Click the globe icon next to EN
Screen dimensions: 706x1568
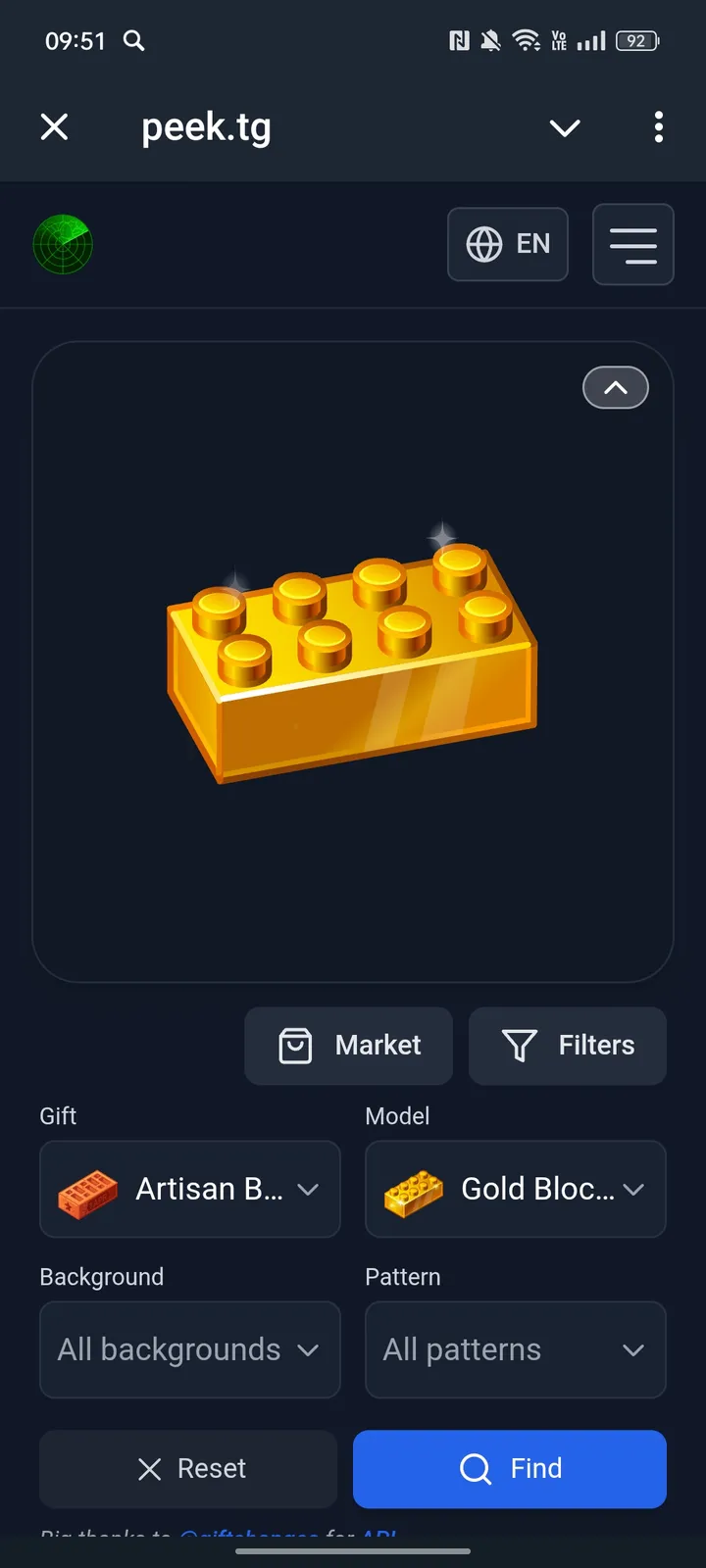(483, 244)
